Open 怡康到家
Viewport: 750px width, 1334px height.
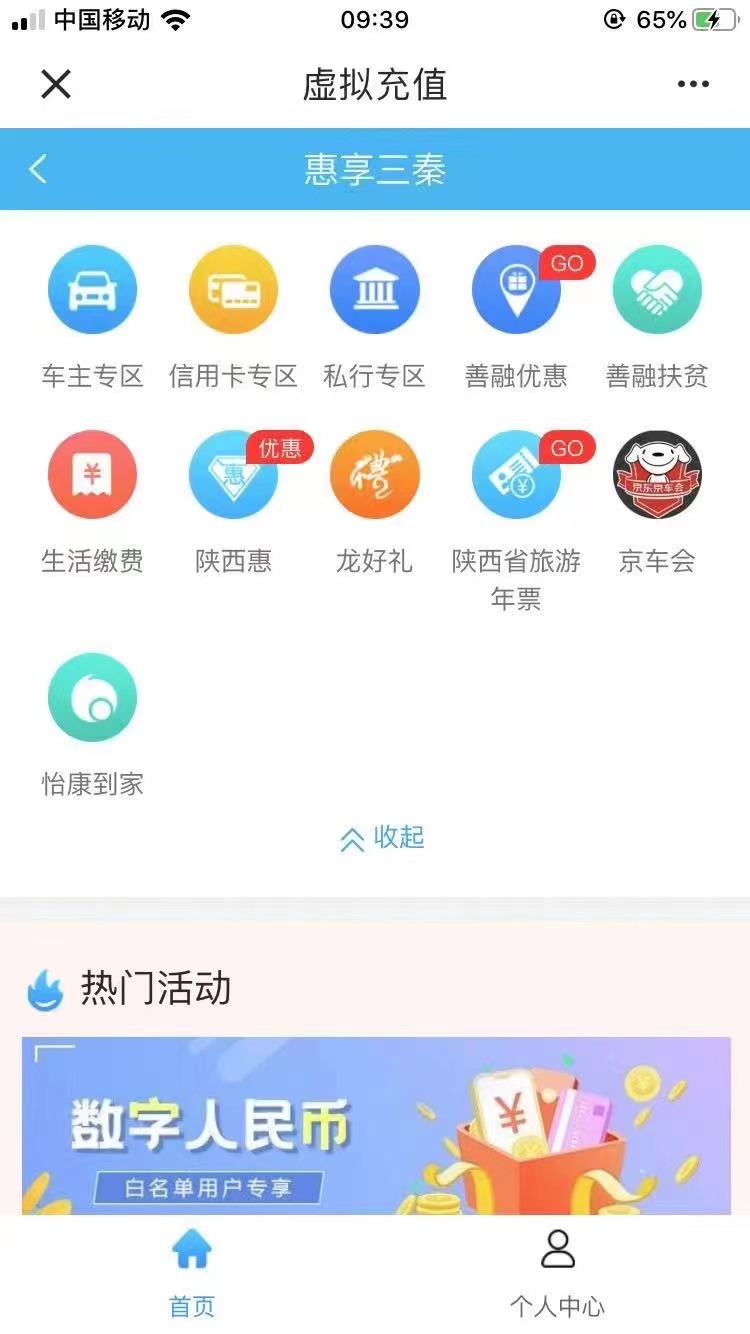(x=92, y=698)
